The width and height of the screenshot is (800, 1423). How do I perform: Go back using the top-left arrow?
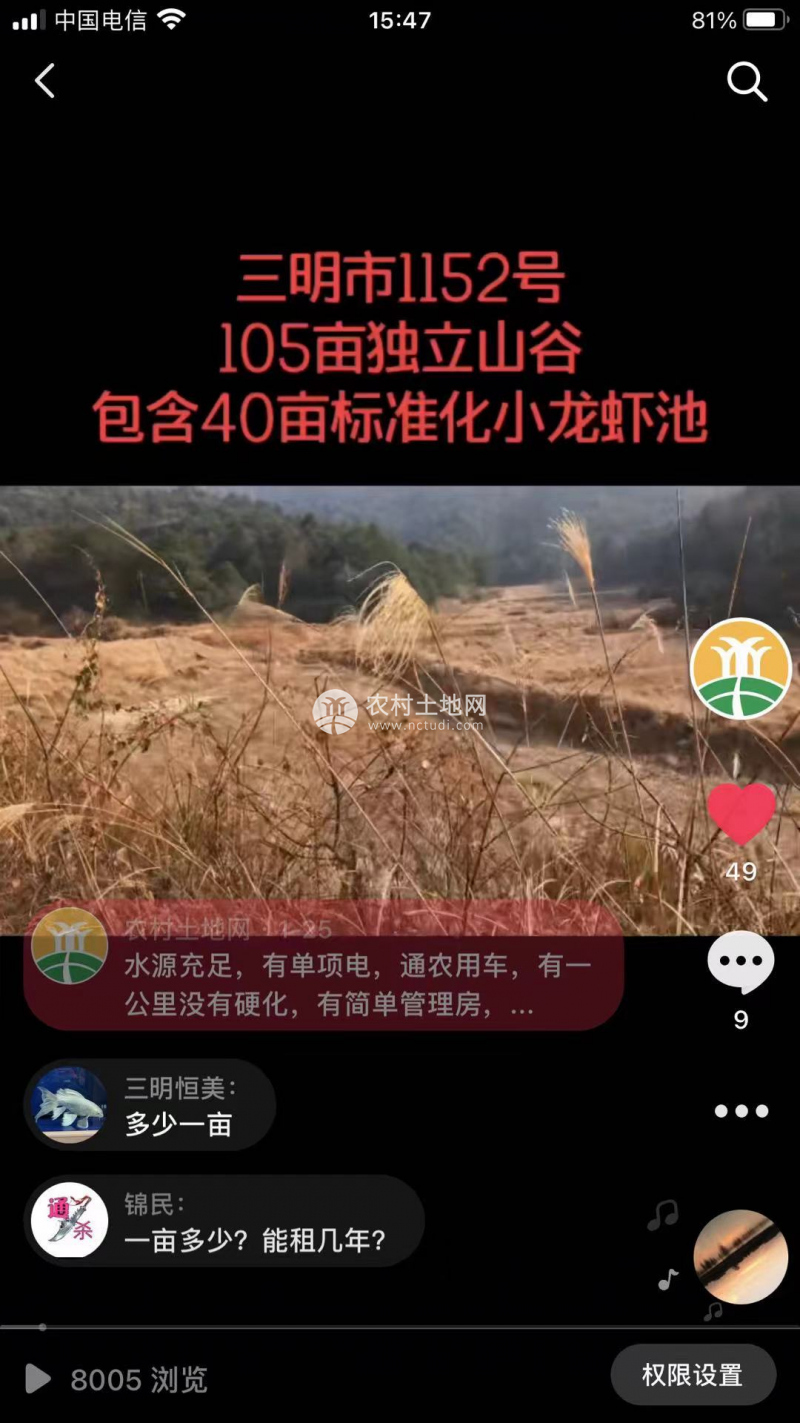click(x=45, y=81)
